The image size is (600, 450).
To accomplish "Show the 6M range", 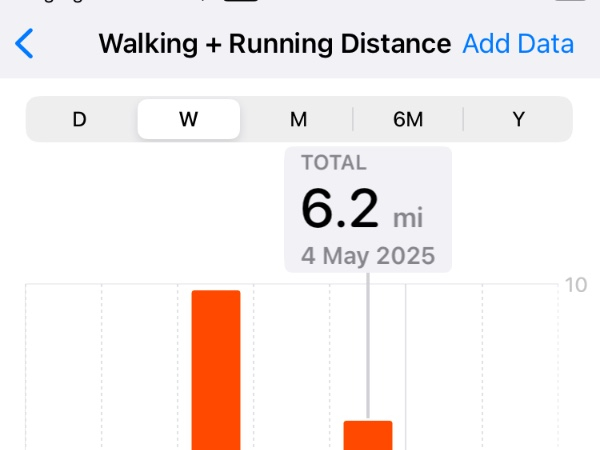I will coord(408,119).
